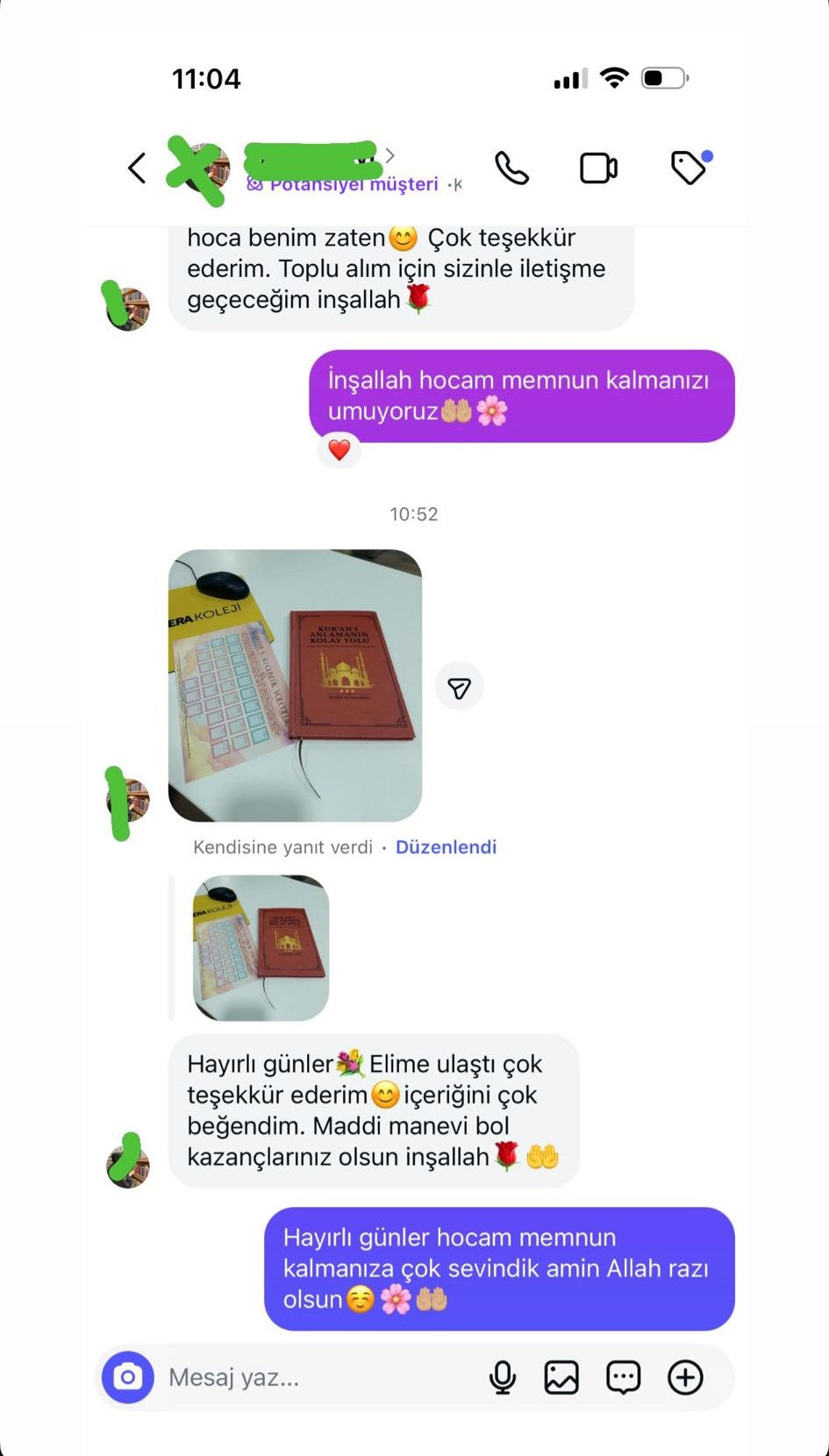
Task: Forward the book photo with share icon
Action: pyautogui.click(x=459, y=688)
